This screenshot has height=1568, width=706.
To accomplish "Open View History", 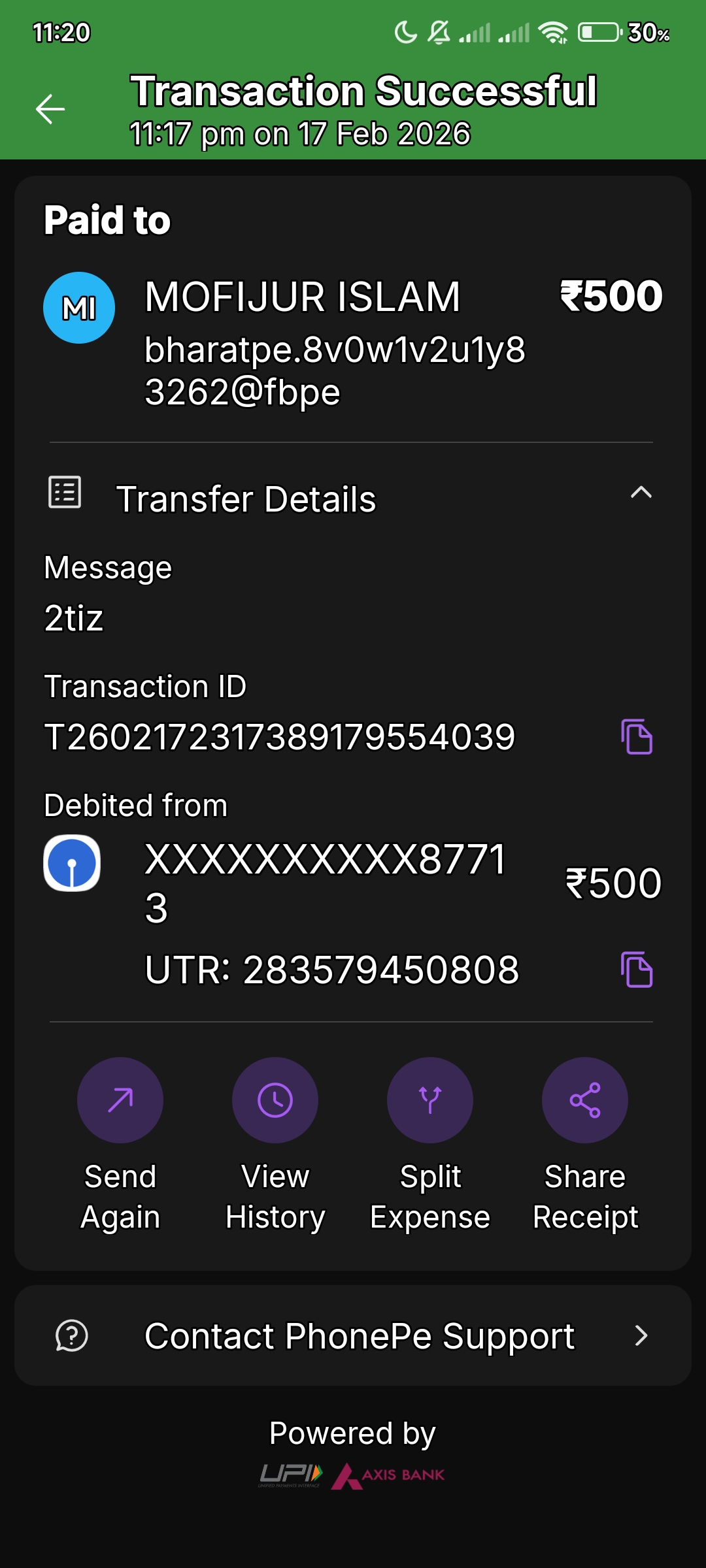I will (x=275, y=1100).
